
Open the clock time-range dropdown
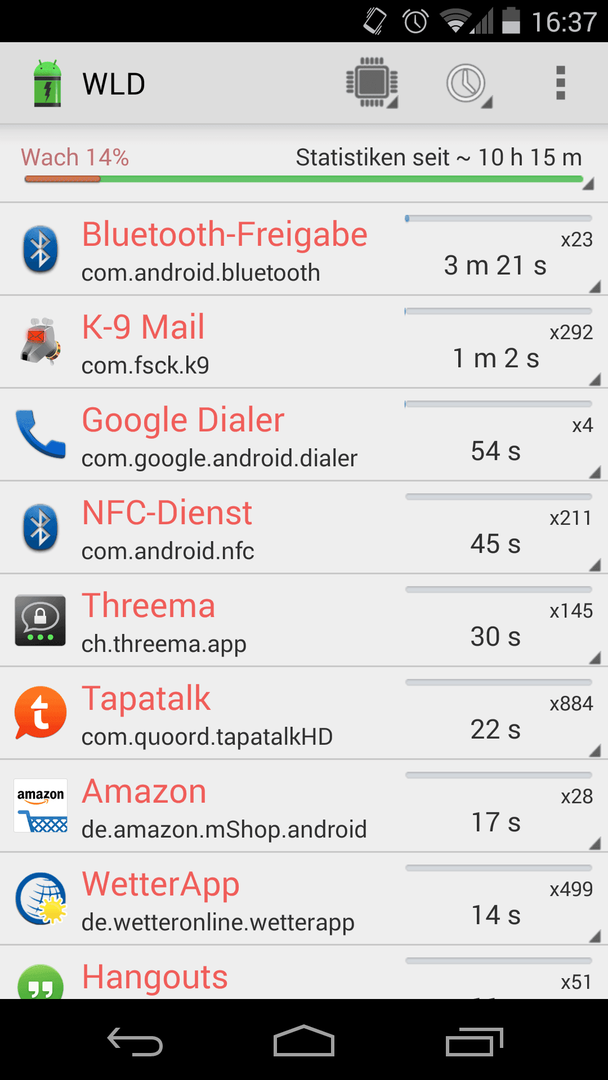(467, 85)
